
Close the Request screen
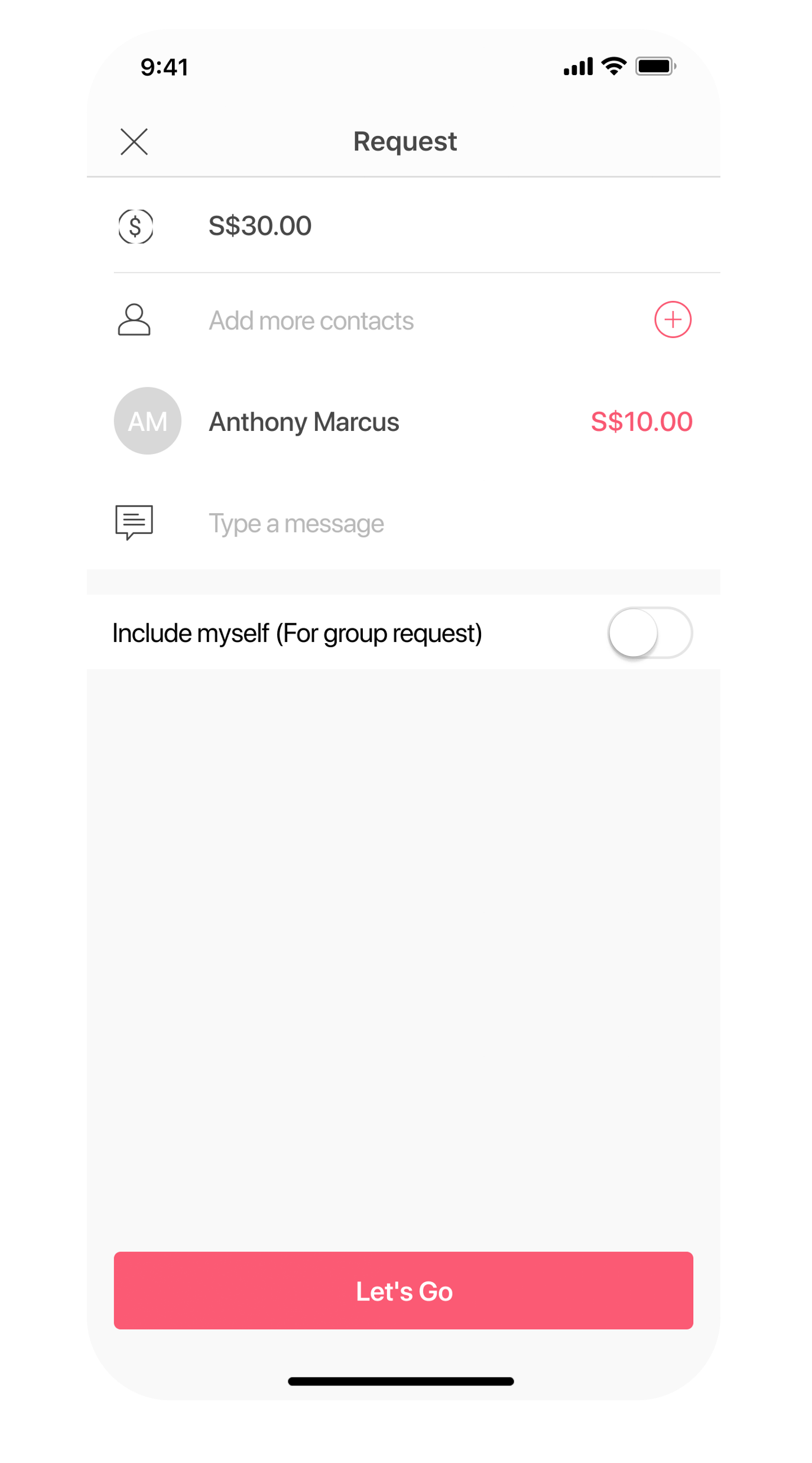click(x=134, y=142)
